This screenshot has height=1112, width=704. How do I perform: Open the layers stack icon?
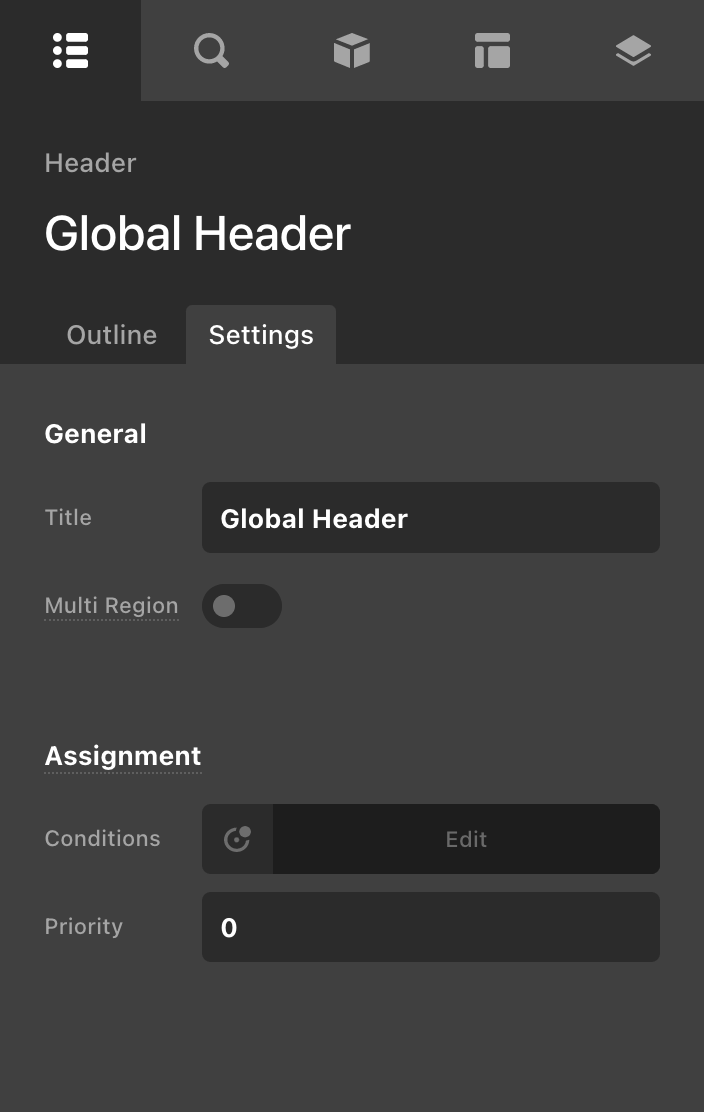click(x=633, y=50)
